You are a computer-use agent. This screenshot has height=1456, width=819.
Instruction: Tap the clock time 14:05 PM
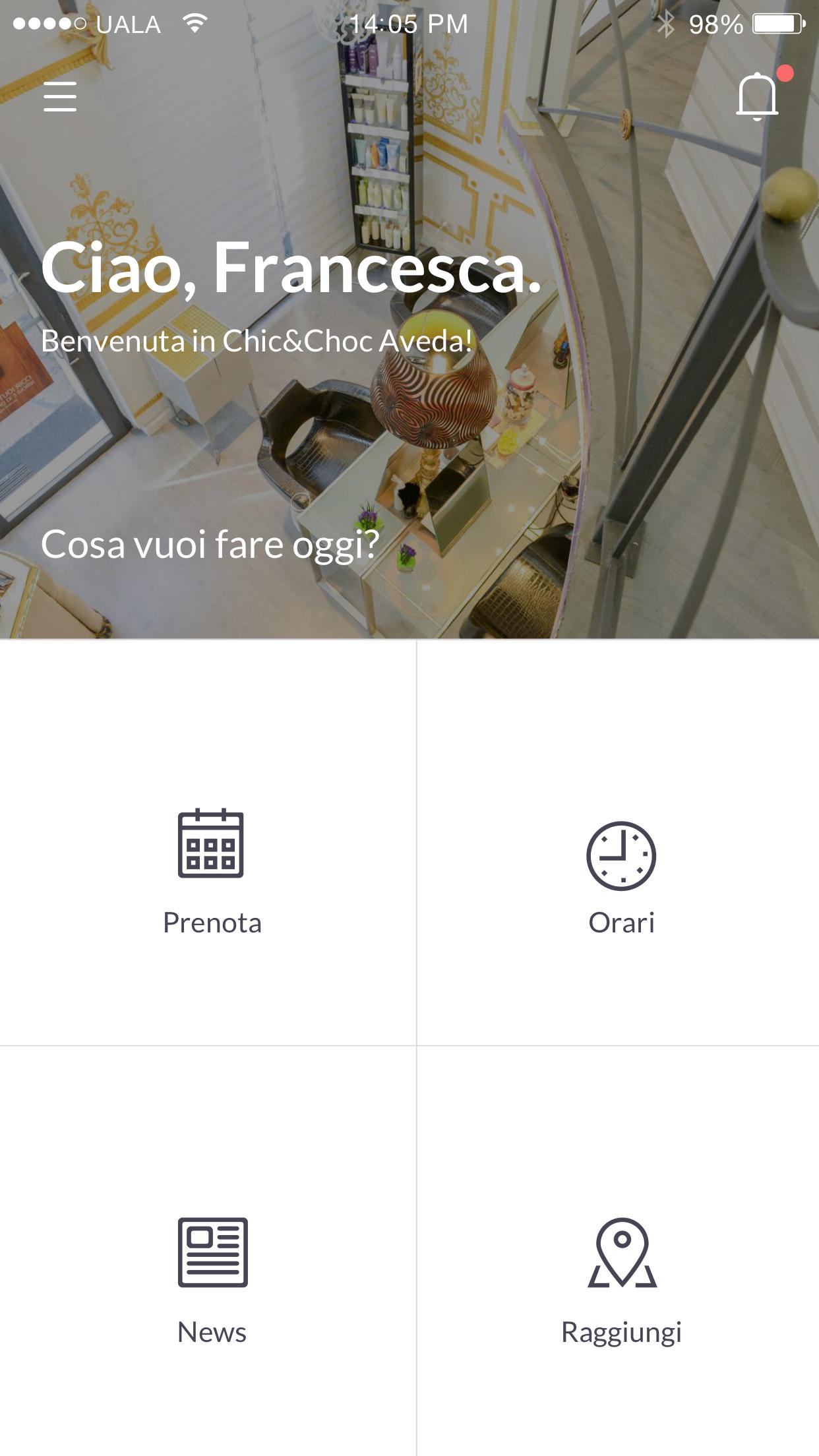[x=409, y=24]
